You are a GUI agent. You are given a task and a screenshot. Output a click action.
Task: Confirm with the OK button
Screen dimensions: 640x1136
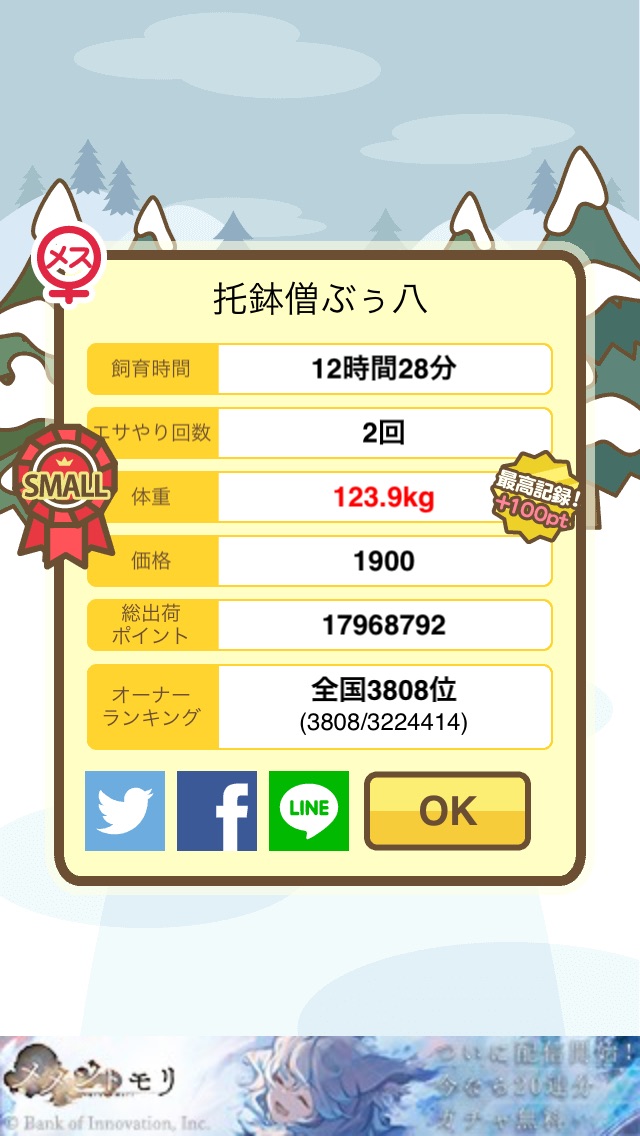[x=447, y=811]
